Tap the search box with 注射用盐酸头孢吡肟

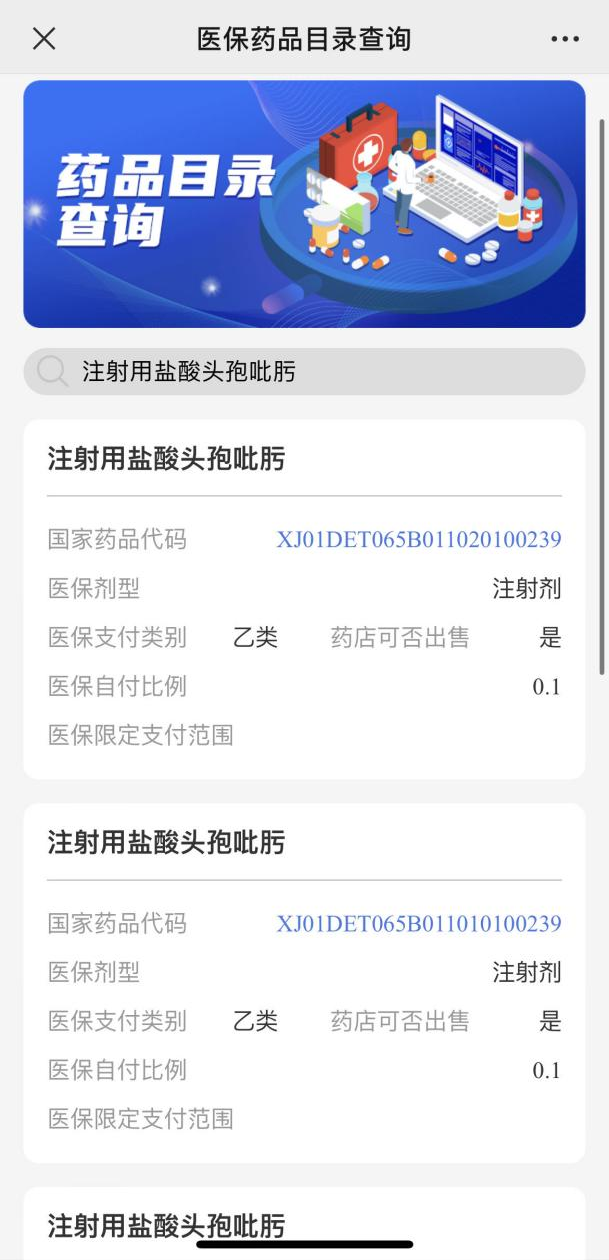pyautogui.click(x=304, y=372)
